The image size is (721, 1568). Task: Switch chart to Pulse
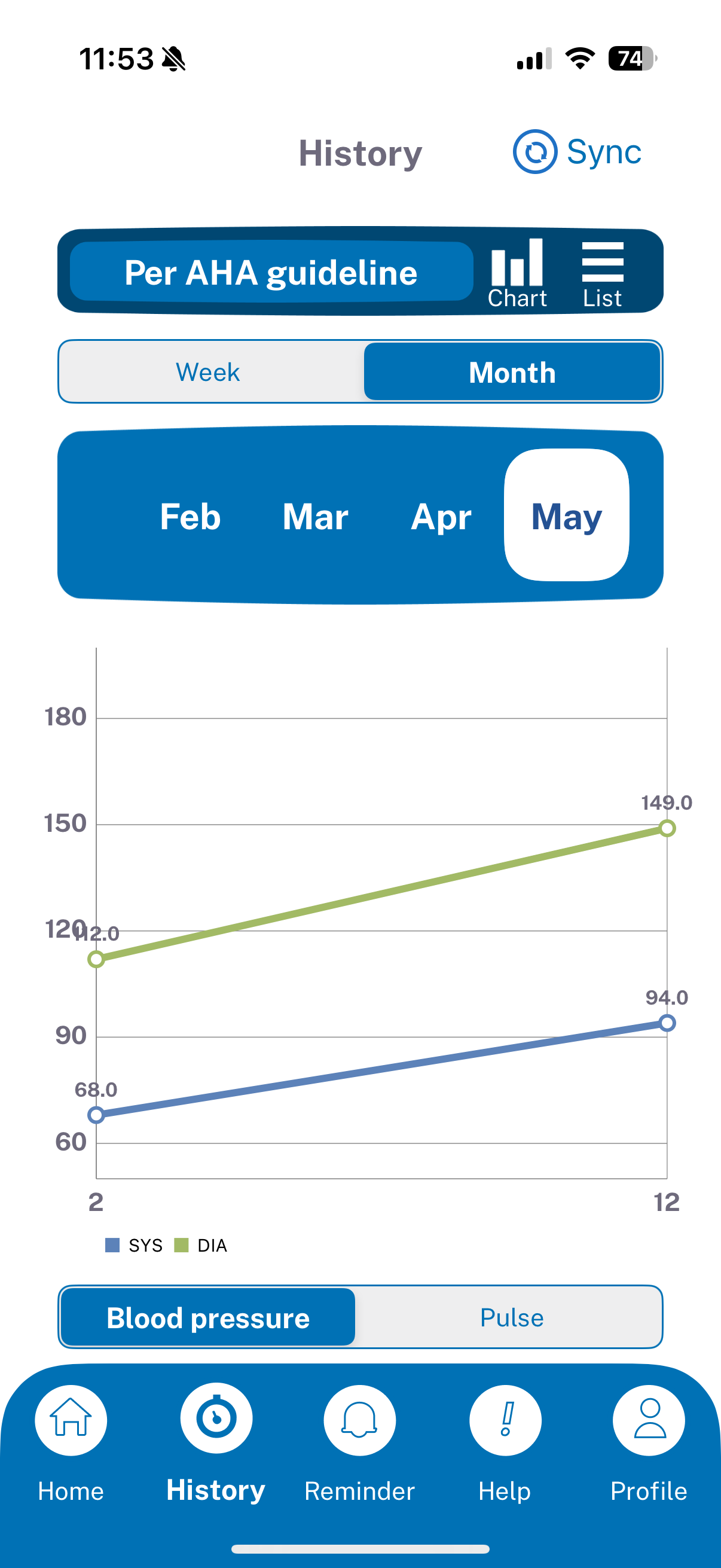coord(511,1317)
